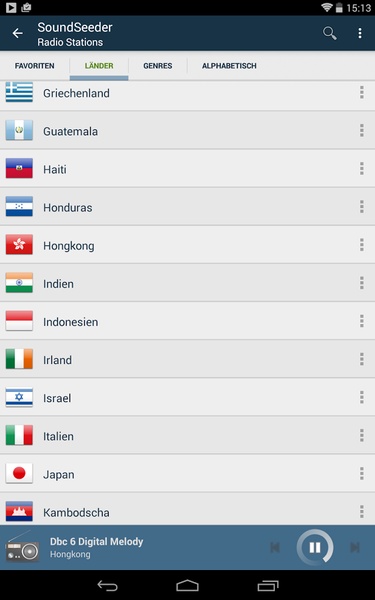Open the options menu for Haiti
Viewport: 375px width, 600px height.
point(362,169)
